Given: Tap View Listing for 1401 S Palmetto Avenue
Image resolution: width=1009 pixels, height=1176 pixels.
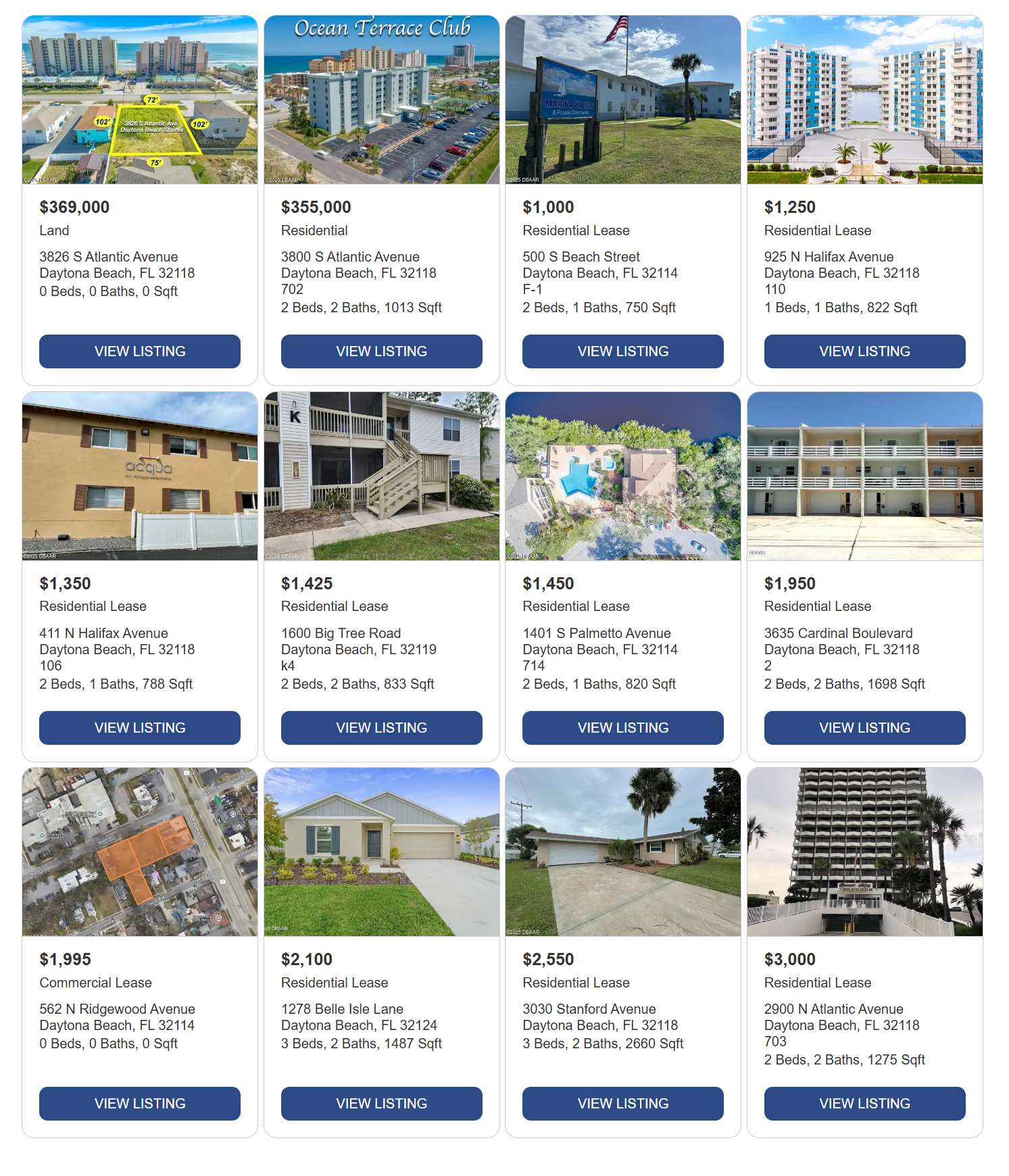Looking at the screenshot, I should pyautogui.click(x=622, y=728).
